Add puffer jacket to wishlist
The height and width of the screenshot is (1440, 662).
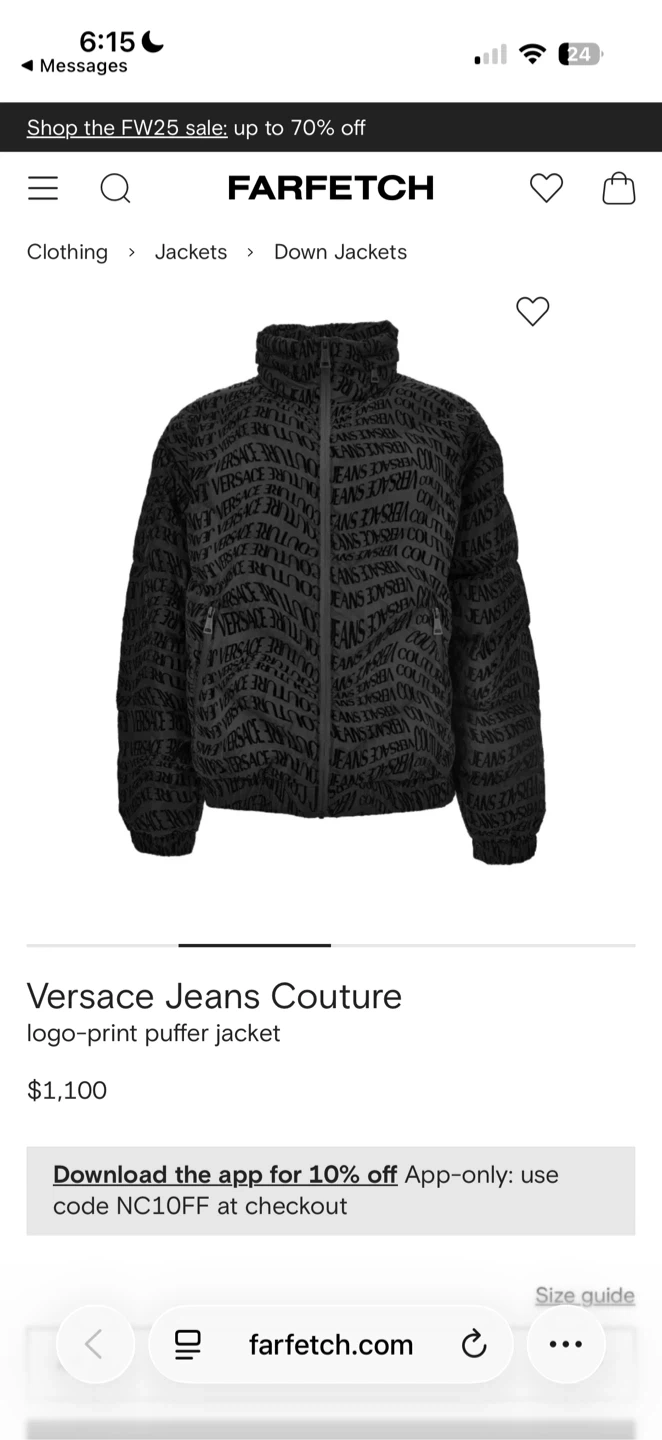[533, 312]
